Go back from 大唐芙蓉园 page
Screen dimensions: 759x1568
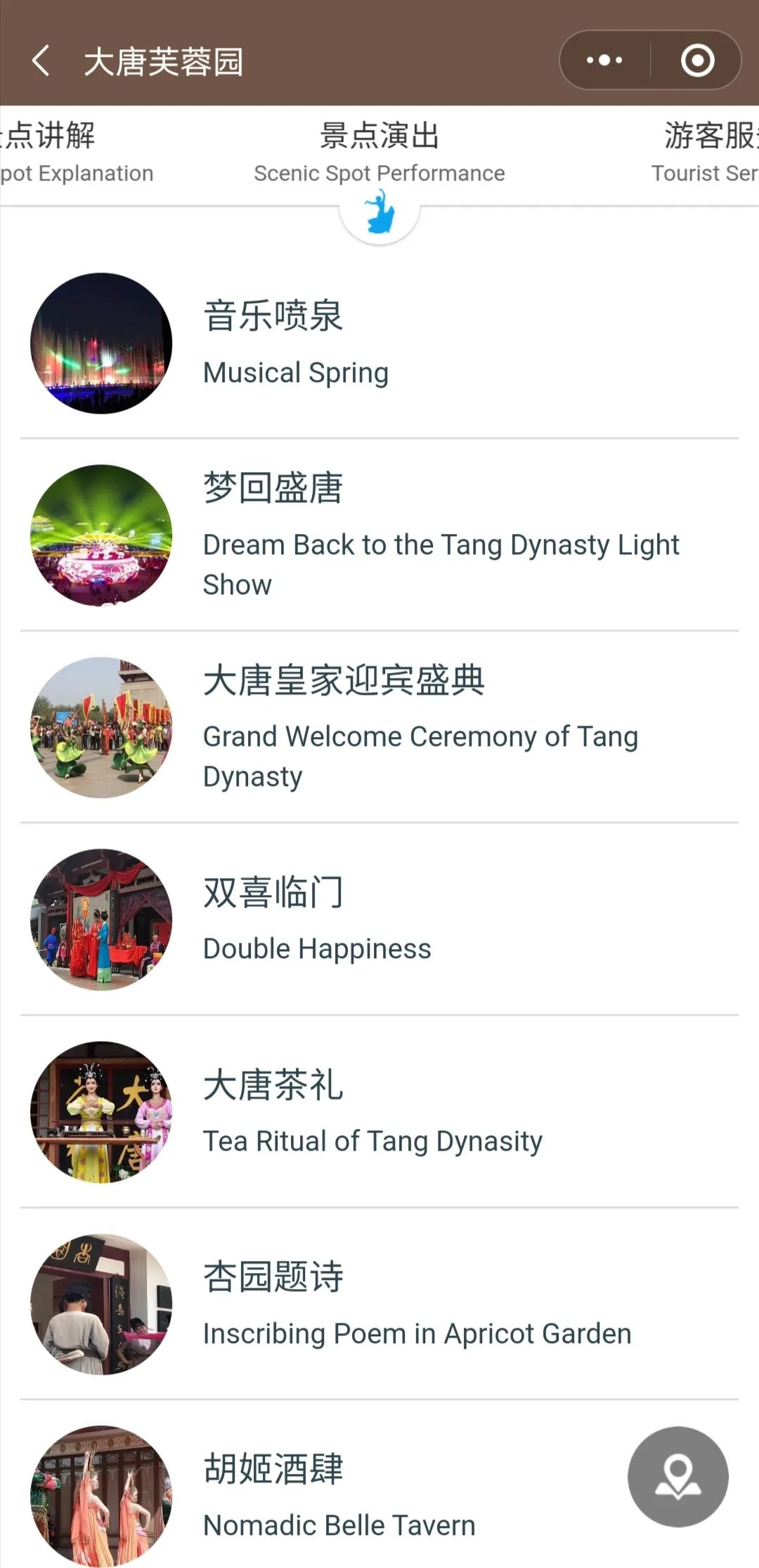[41, 60]
